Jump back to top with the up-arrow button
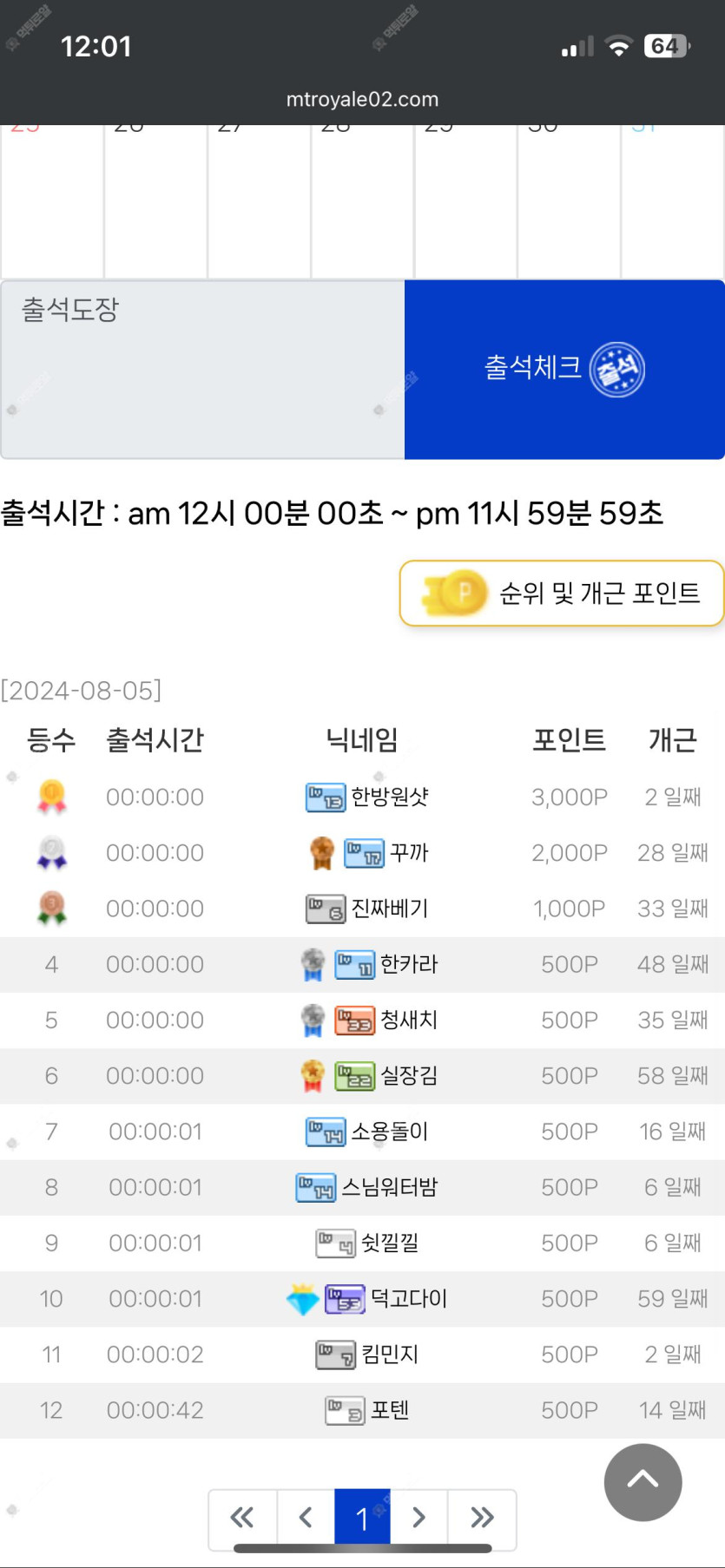 [x=643, y=1482]
